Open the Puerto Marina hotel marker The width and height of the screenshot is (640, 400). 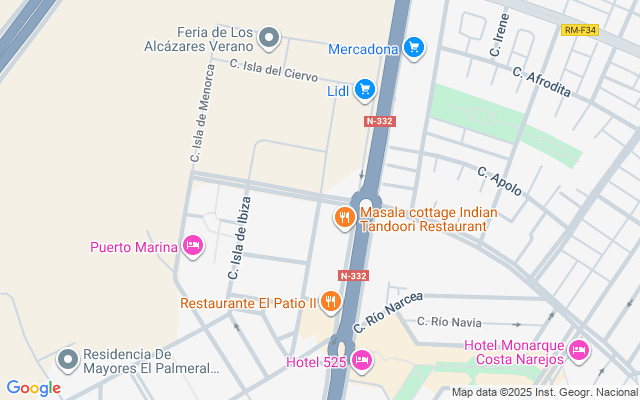(x=193, y=246)
